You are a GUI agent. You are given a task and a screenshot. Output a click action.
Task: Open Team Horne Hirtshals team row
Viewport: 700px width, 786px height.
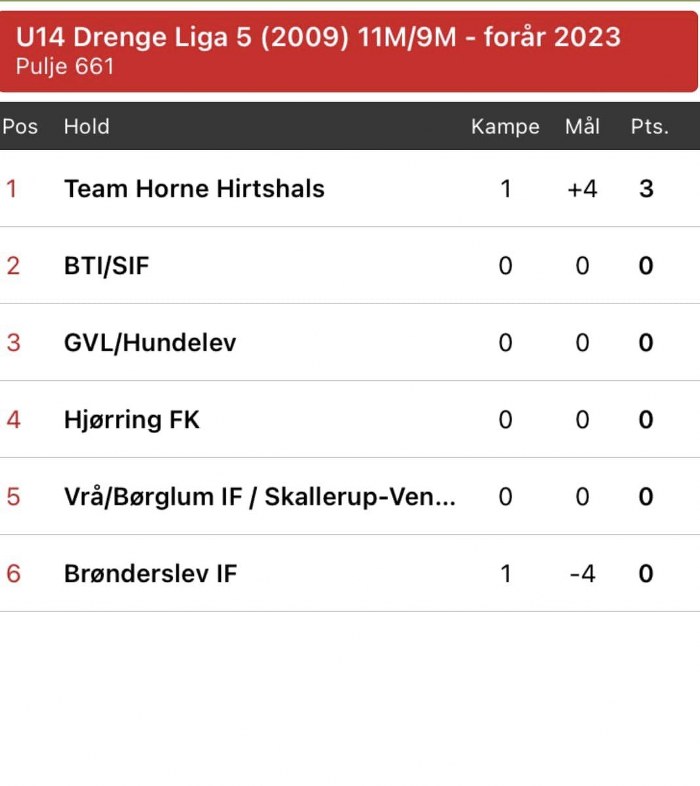click(x=194, y=189)
